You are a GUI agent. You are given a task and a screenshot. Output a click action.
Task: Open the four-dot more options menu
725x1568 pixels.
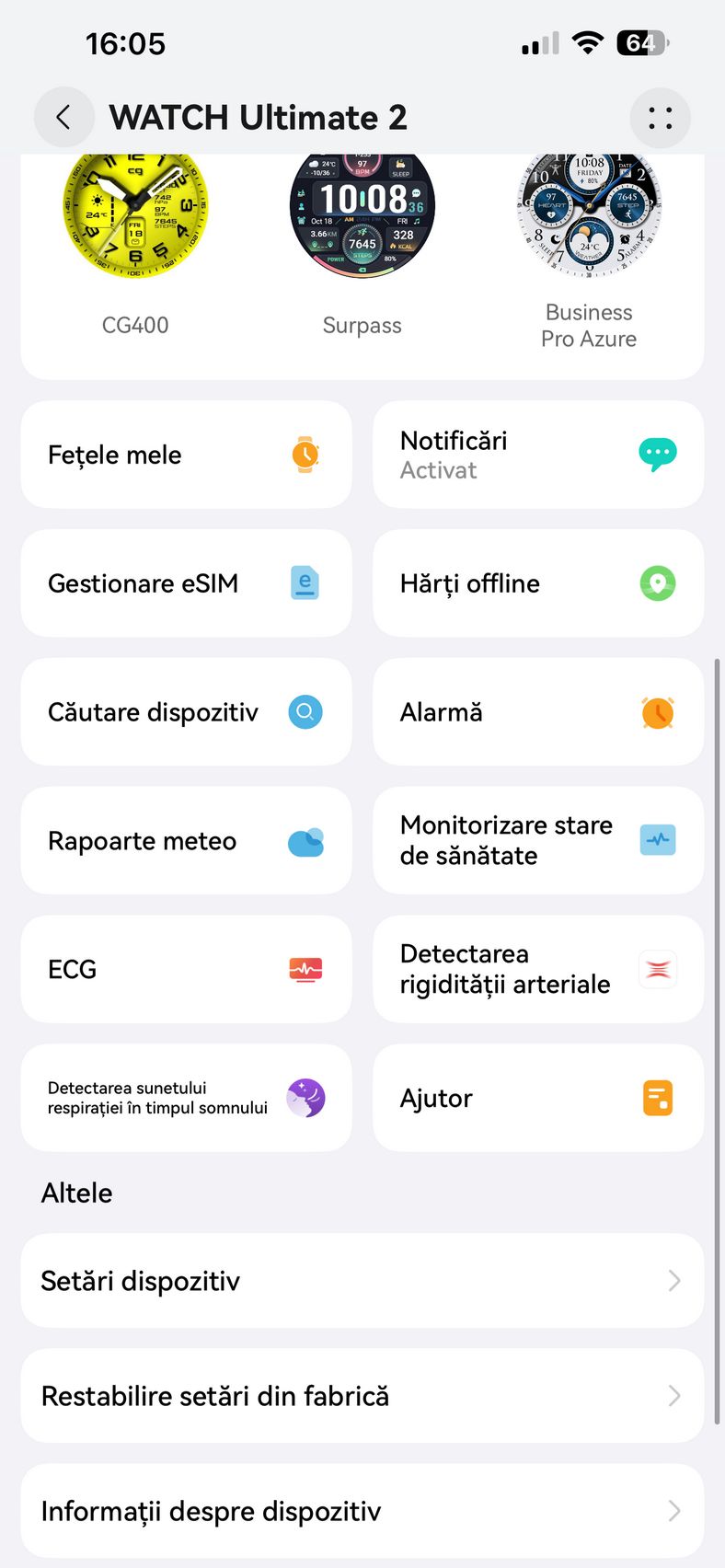(660, 118)
